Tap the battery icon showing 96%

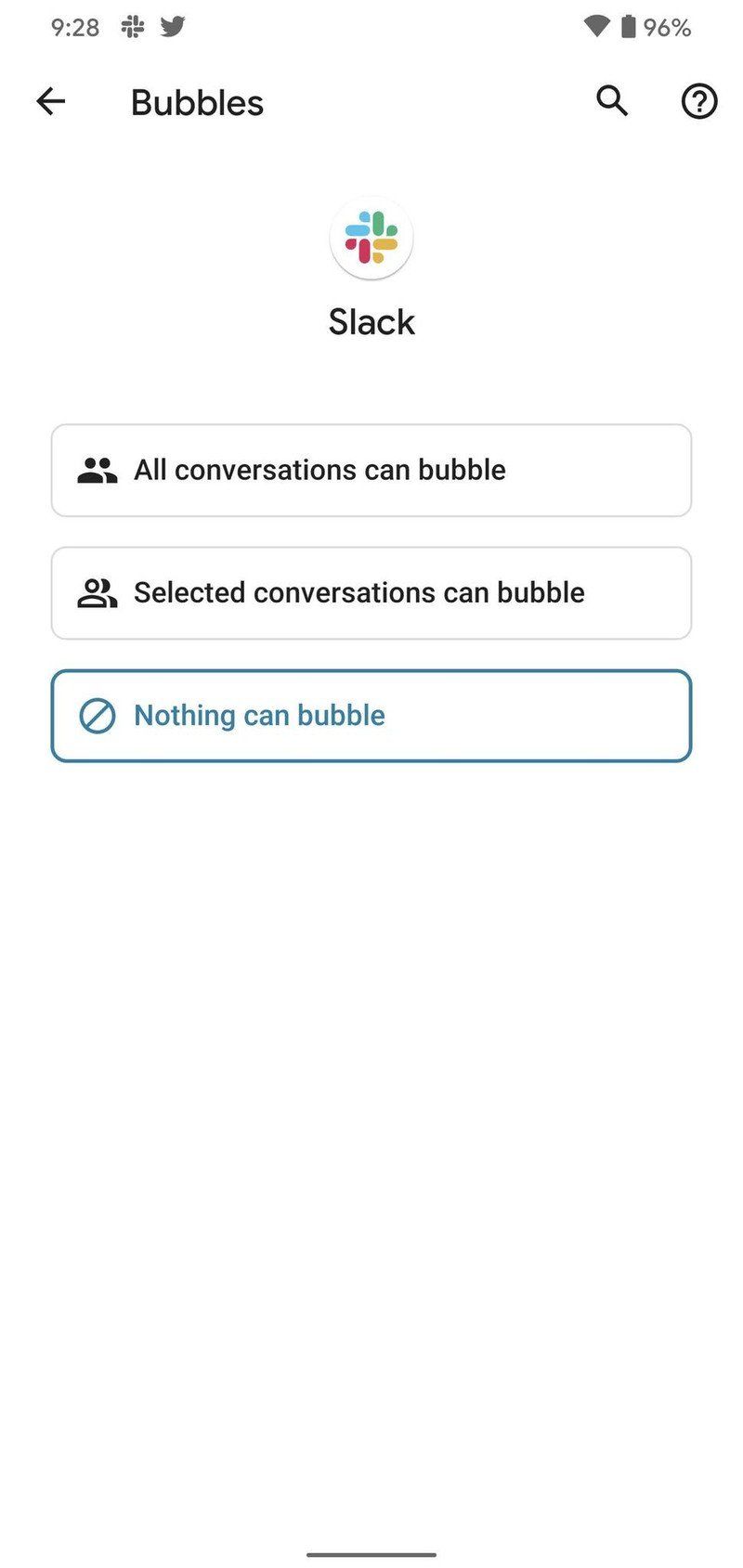630,27
